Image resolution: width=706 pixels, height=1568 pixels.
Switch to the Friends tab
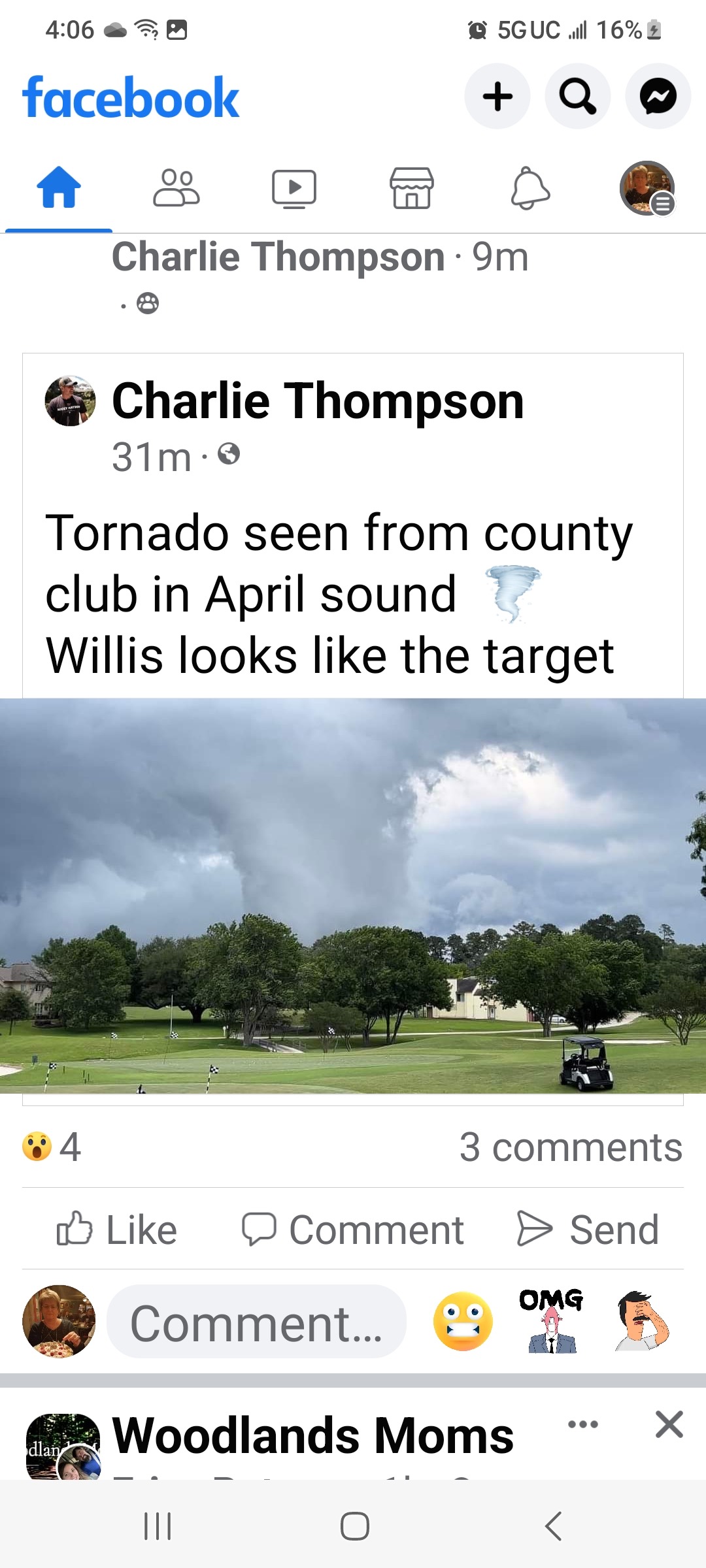pos(176,188)
